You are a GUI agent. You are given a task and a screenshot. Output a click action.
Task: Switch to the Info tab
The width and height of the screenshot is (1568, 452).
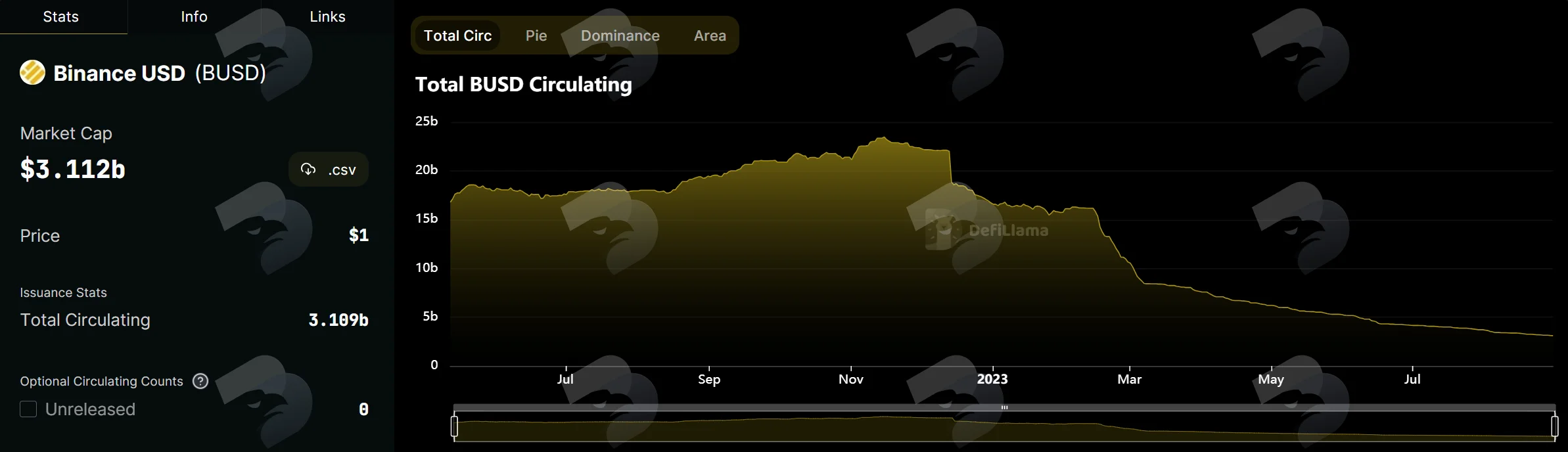(x=194, y=16)
